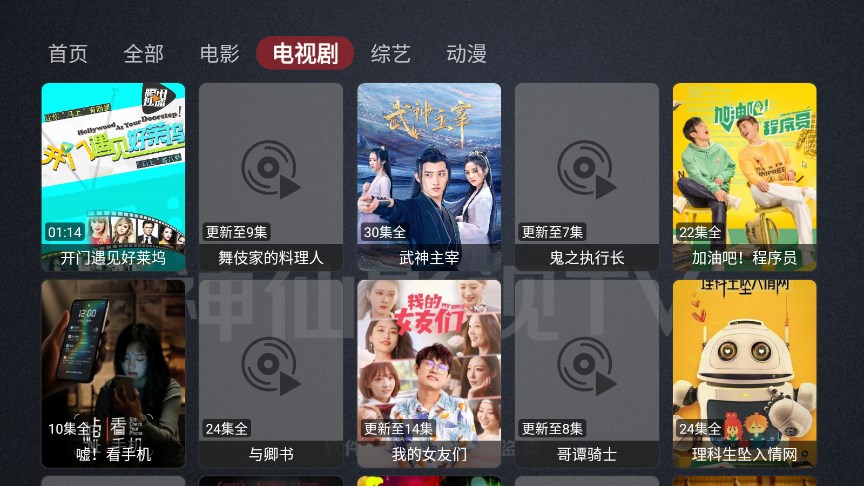Open the drama 武神主宰
The image size is (864, 486).
tap(429, 176)
